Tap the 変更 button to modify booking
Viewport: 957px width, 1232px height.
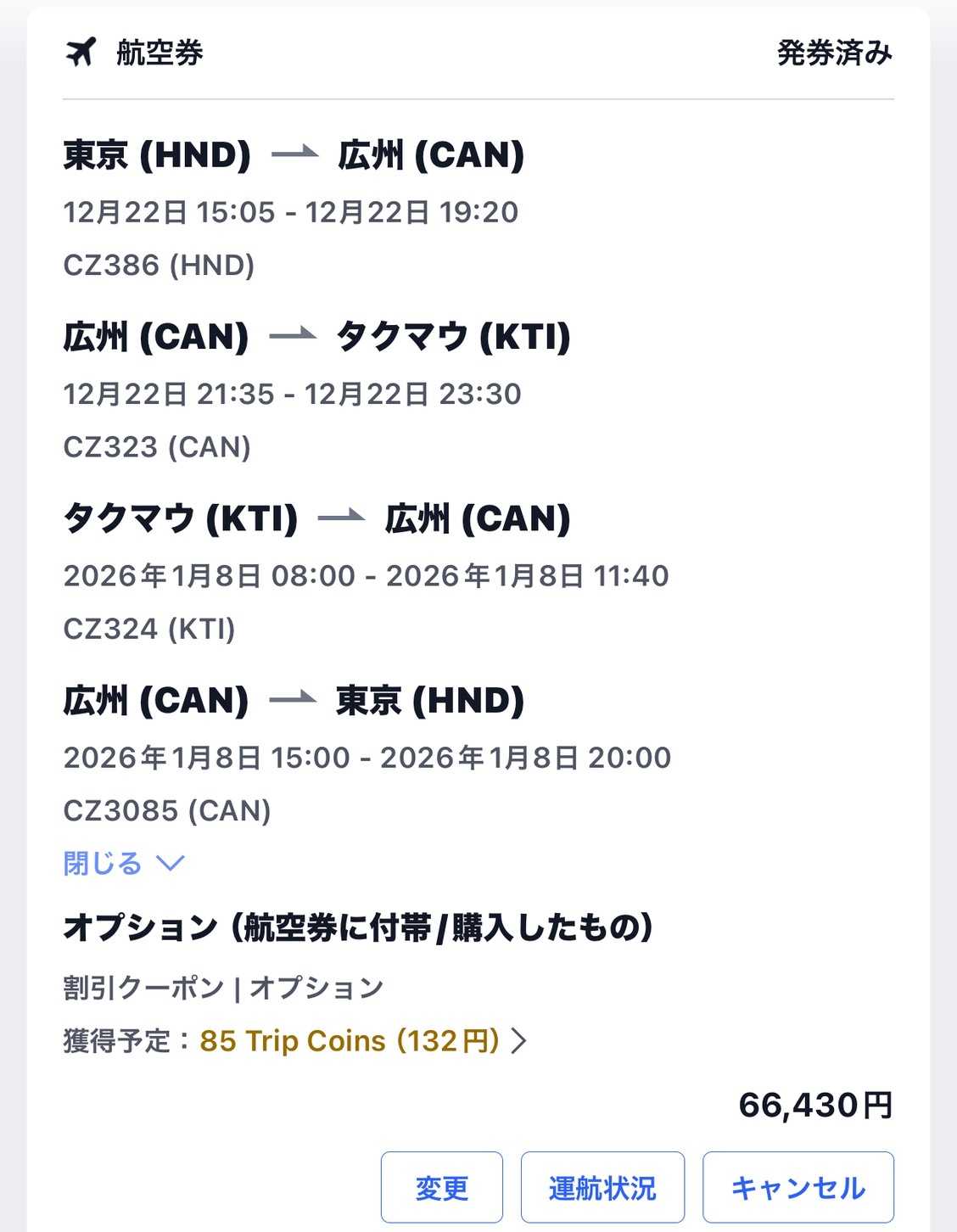coord(441,1187)
